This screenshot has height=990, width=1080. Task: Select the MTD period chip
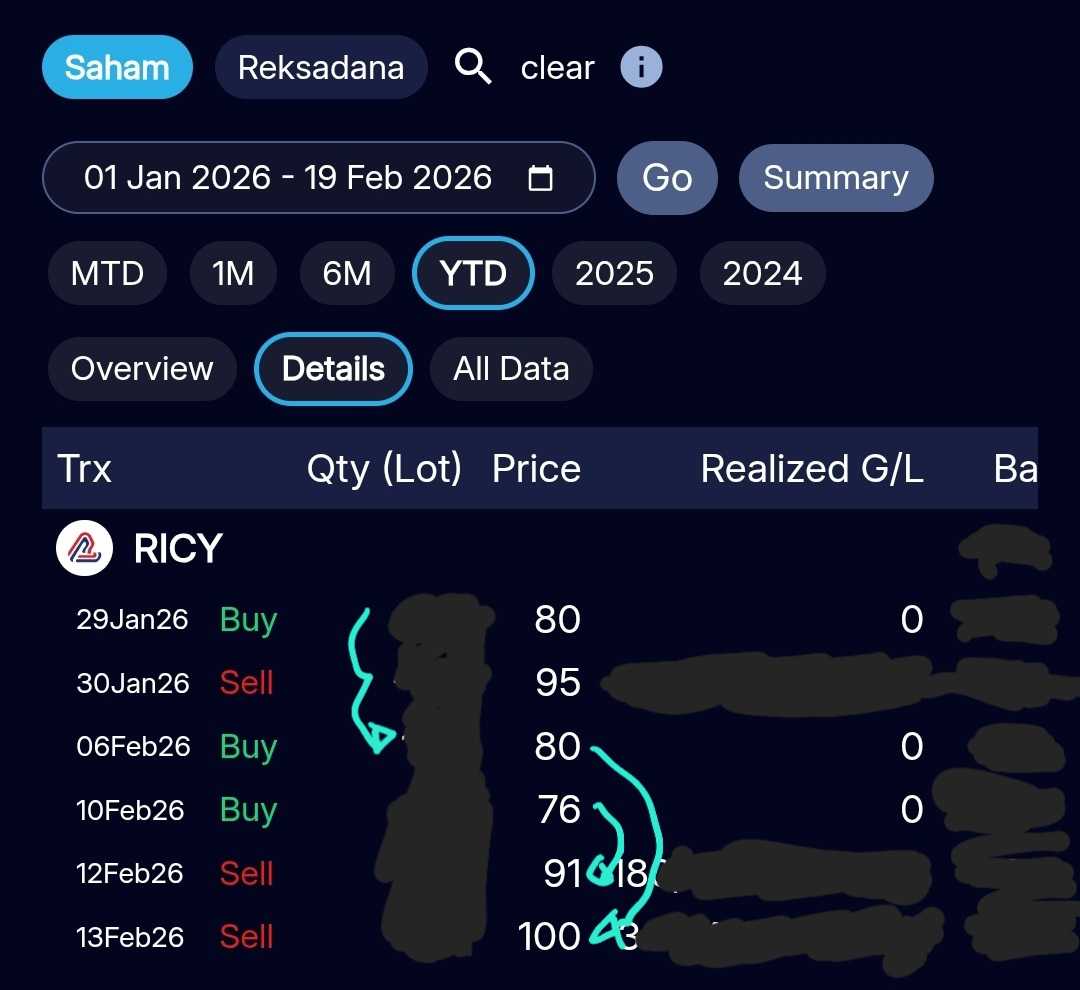(x=107, y=273)
